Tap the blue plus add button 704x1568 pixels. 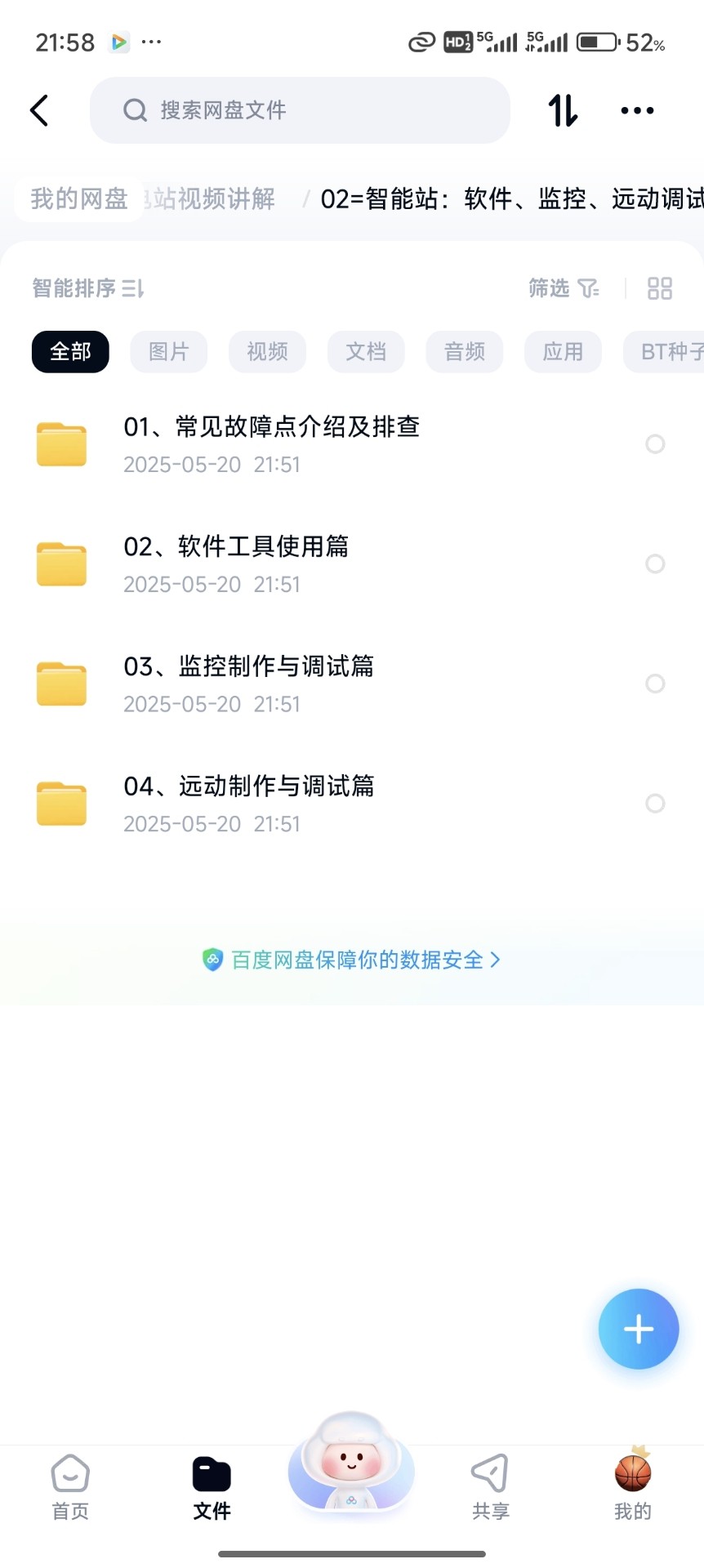[x=638, y=1329]
